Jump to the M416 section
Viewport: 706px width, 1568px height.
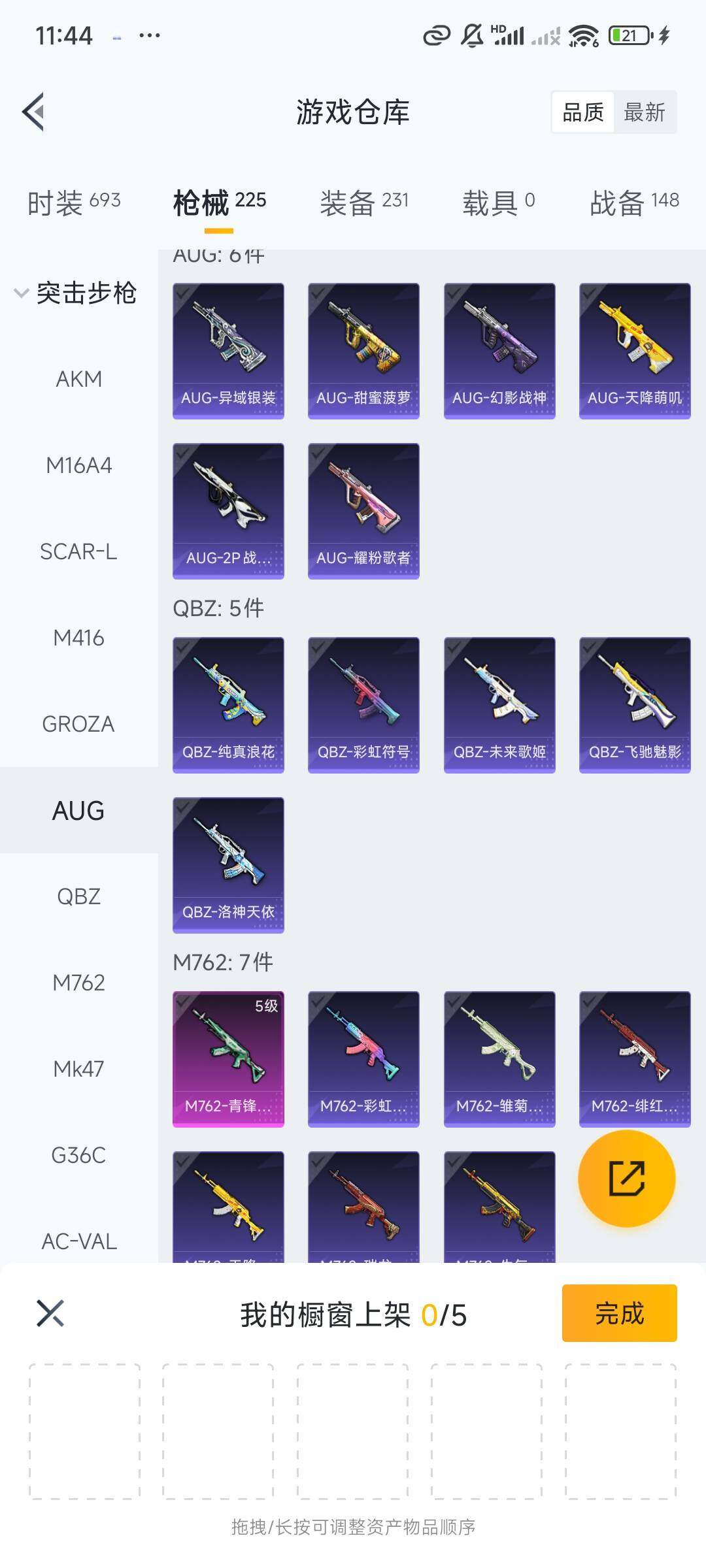(78, 638)
